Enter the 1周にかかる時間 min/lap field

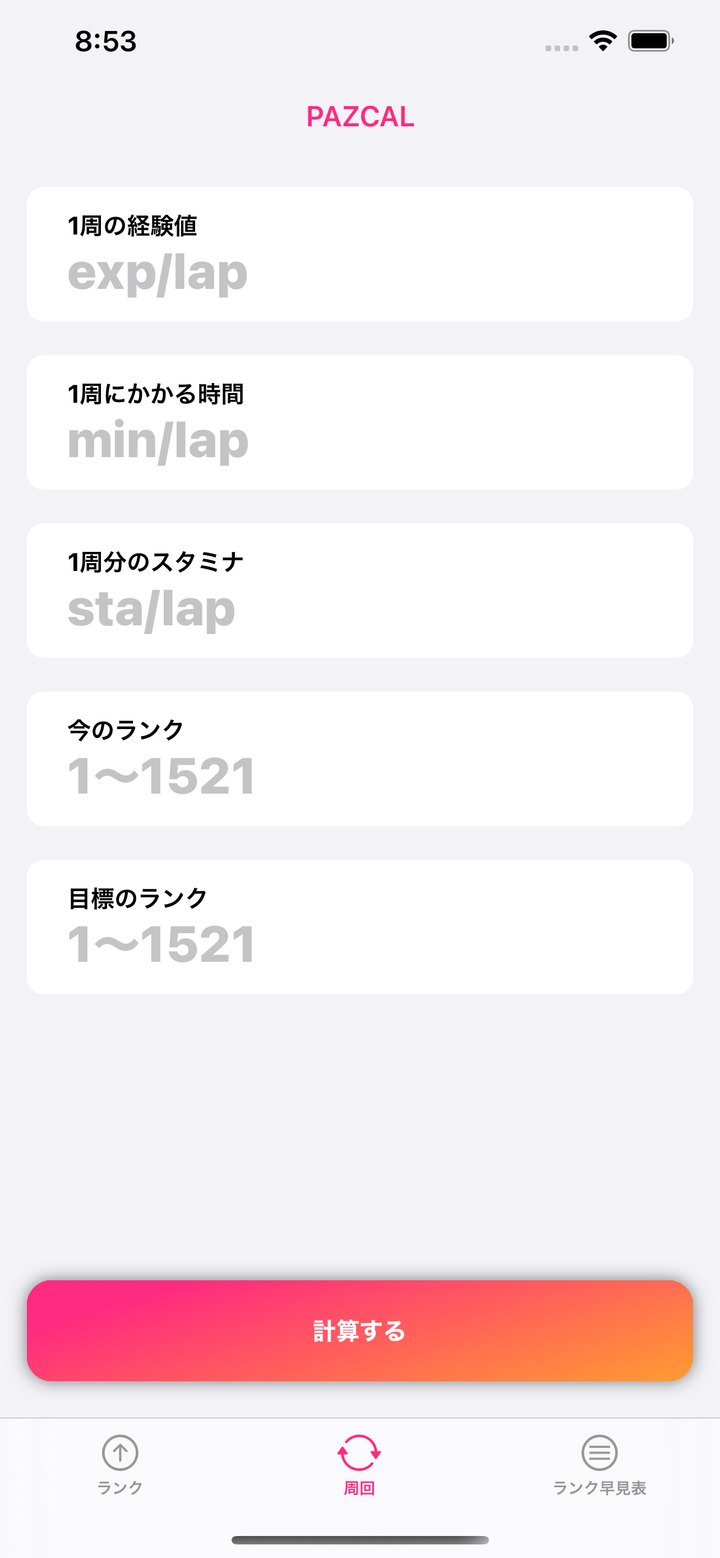(x=359, y=440)
